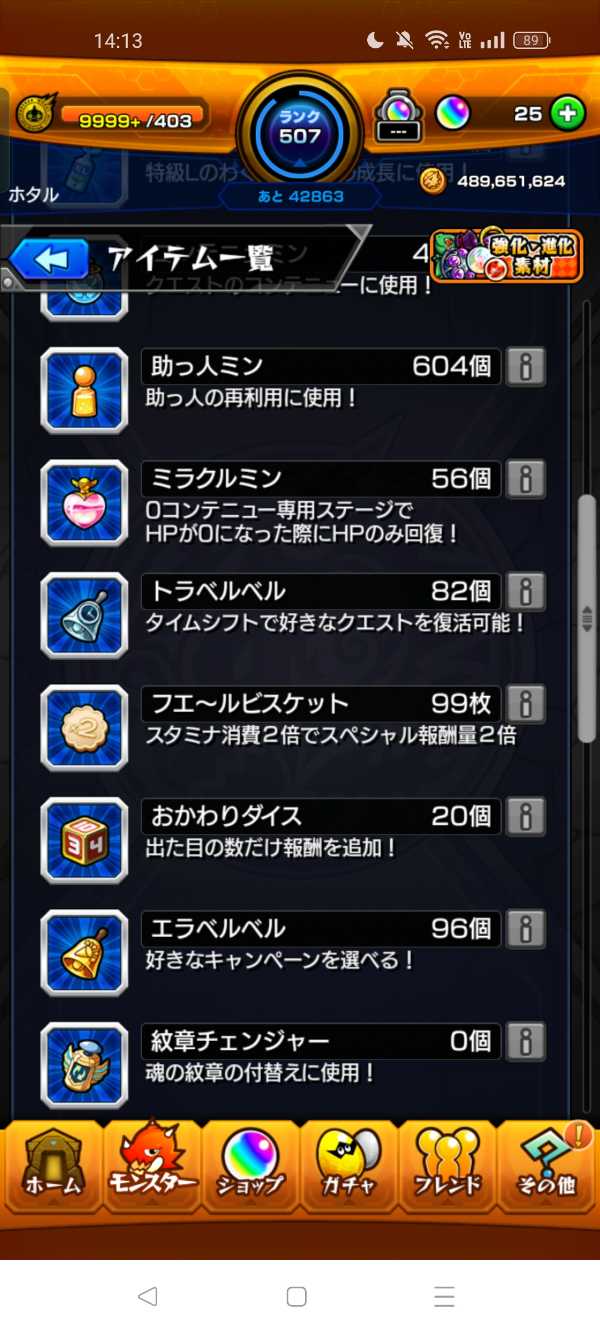Open info for 紋章チェンジャー
This screenshot has width=600, height=1333.
coord(525,1041)
